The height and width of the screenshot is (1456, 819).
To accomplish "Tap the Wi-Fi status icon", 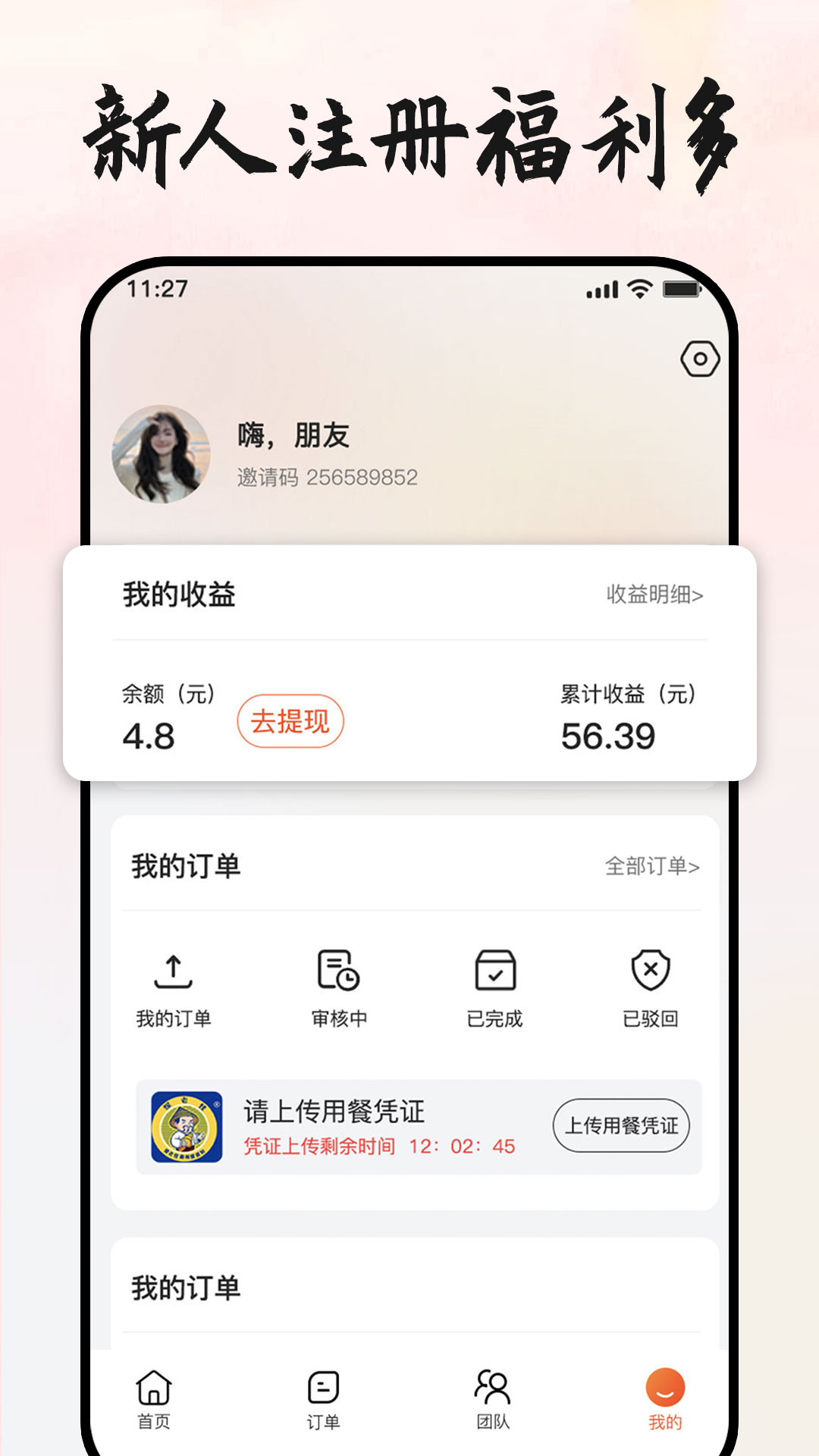I will (639, 287).
